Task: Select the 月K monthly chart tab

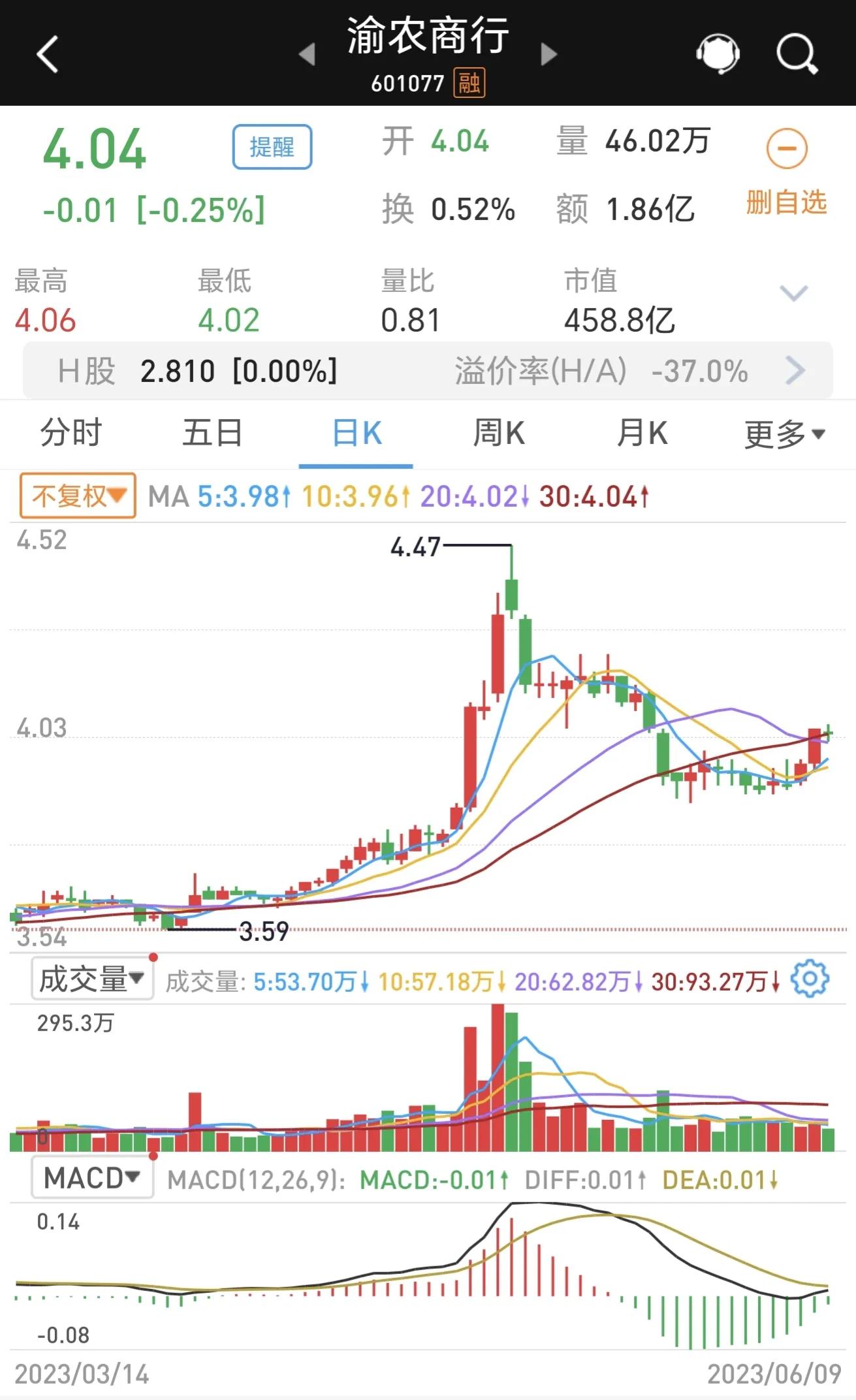Action: [x=642, y=434]
